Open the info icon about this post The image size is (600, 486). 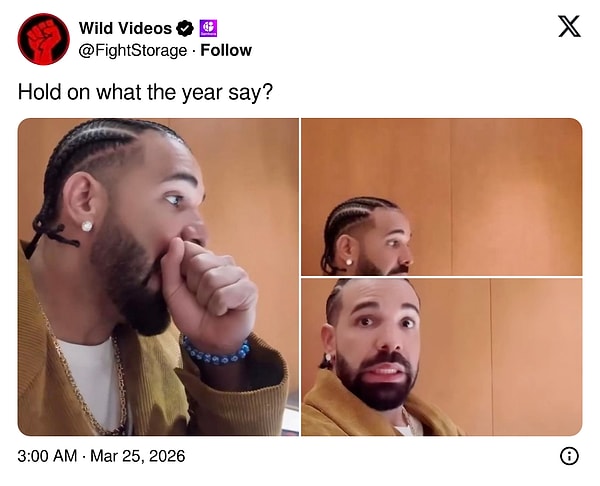tap(569, 456)
